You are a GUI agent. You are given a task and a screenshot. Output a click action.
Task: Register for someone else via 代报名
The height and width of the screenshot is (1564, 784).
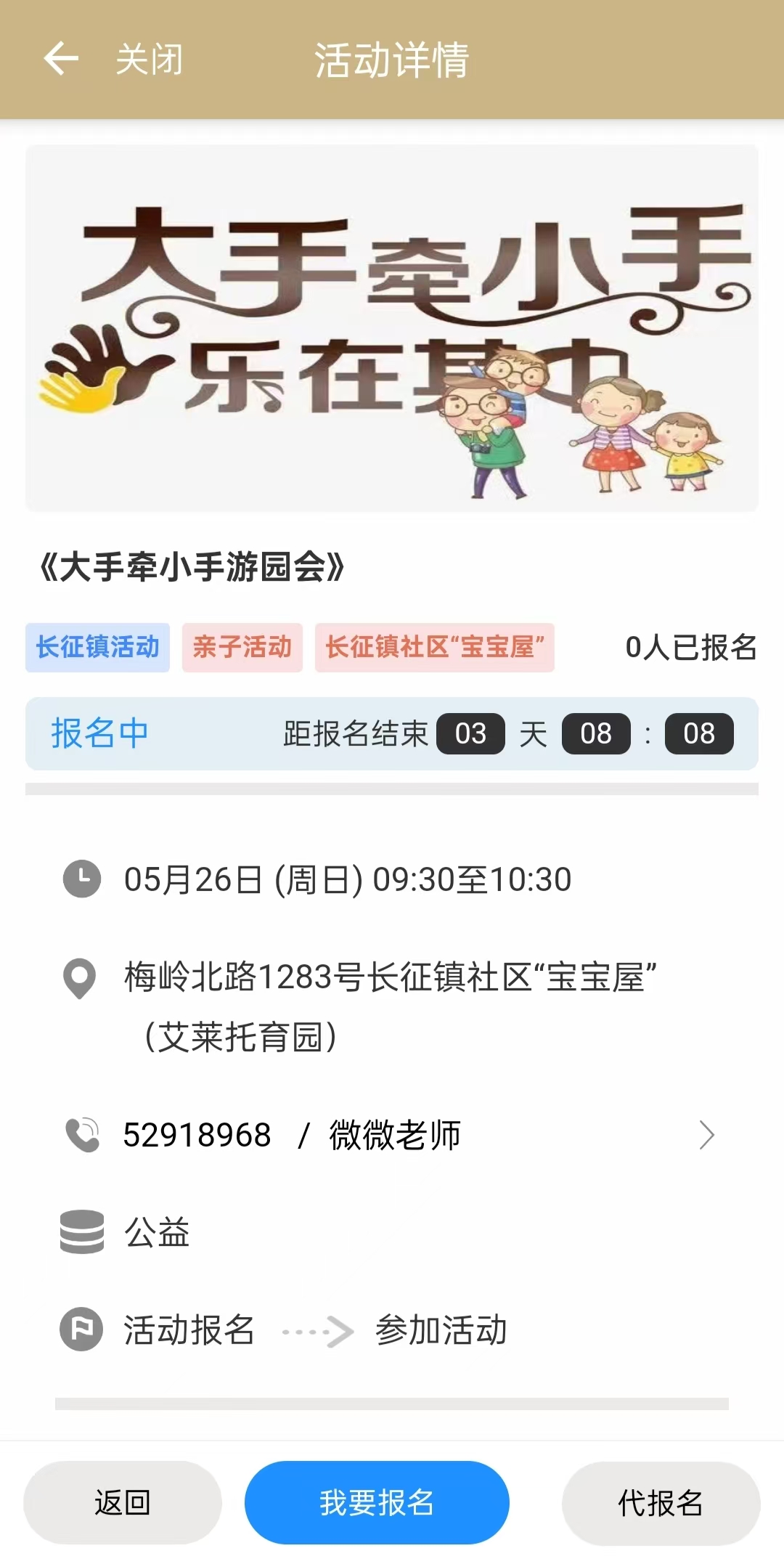661,1502
